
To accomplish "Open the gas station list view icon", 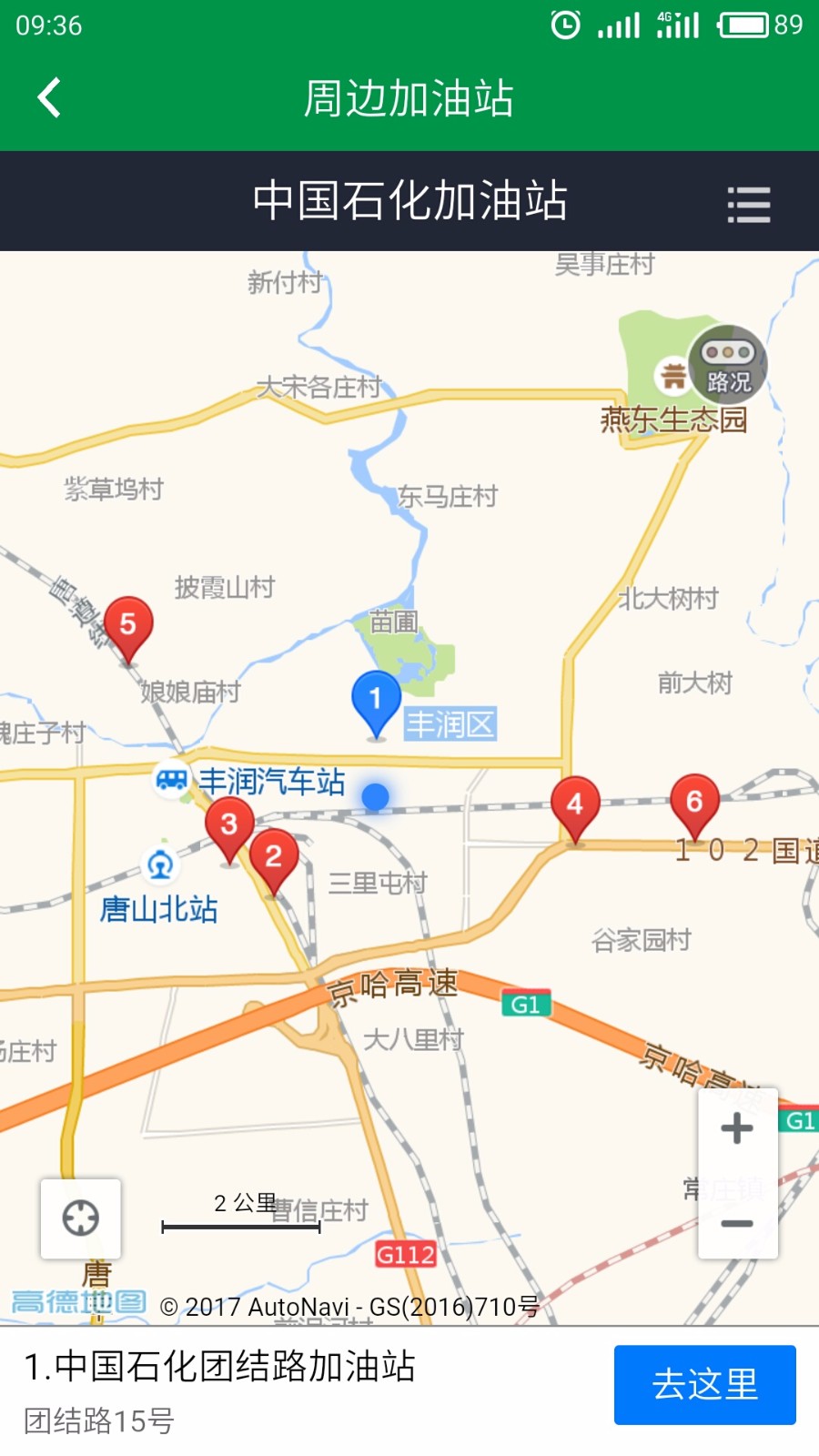I will pos(748,205).
